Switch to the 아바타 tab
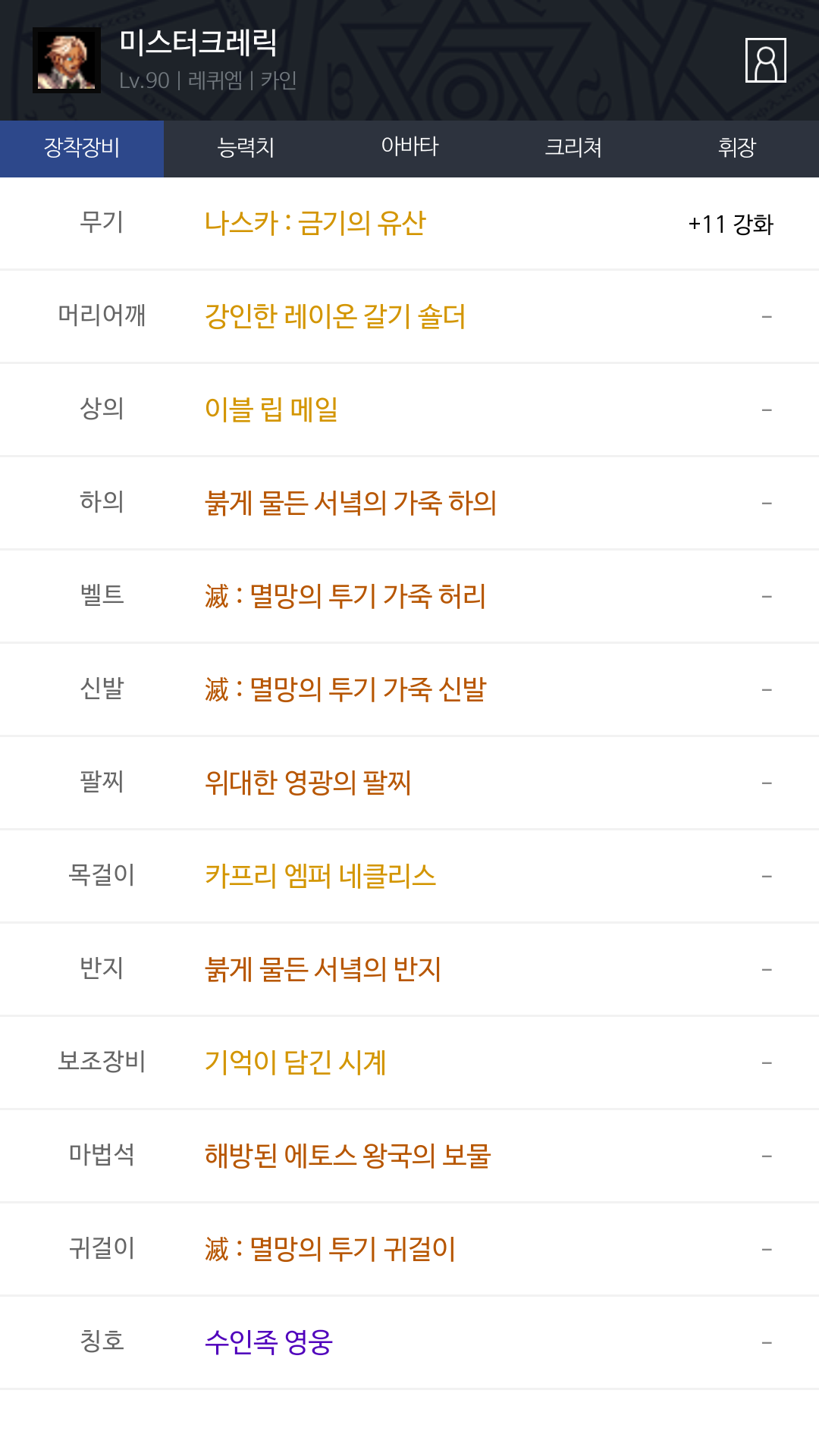The height and width of the screenshot is (1456, 819). tap(409, 149)
